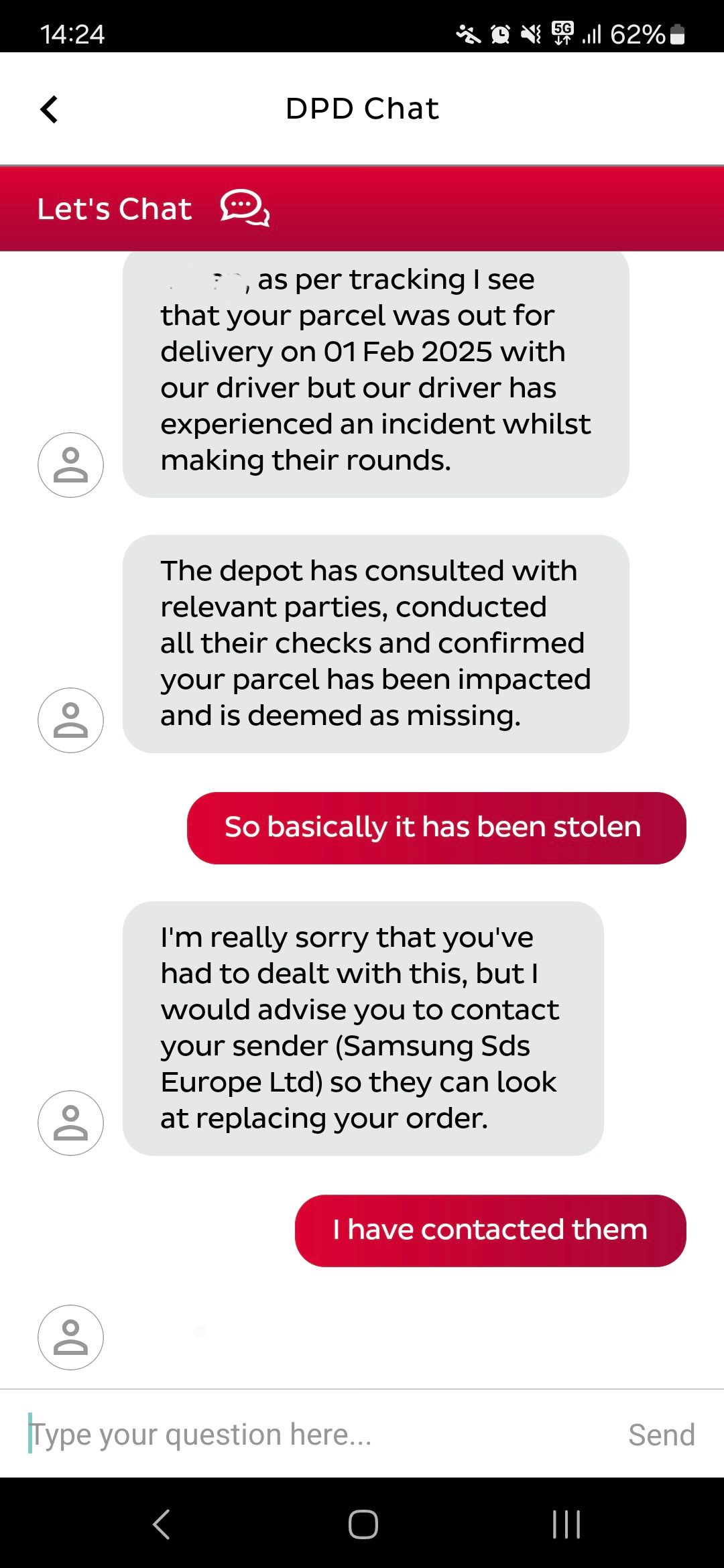Tap the avatar next to the typing indicator
The image size is (724, 1568).
pos(70,1337)
